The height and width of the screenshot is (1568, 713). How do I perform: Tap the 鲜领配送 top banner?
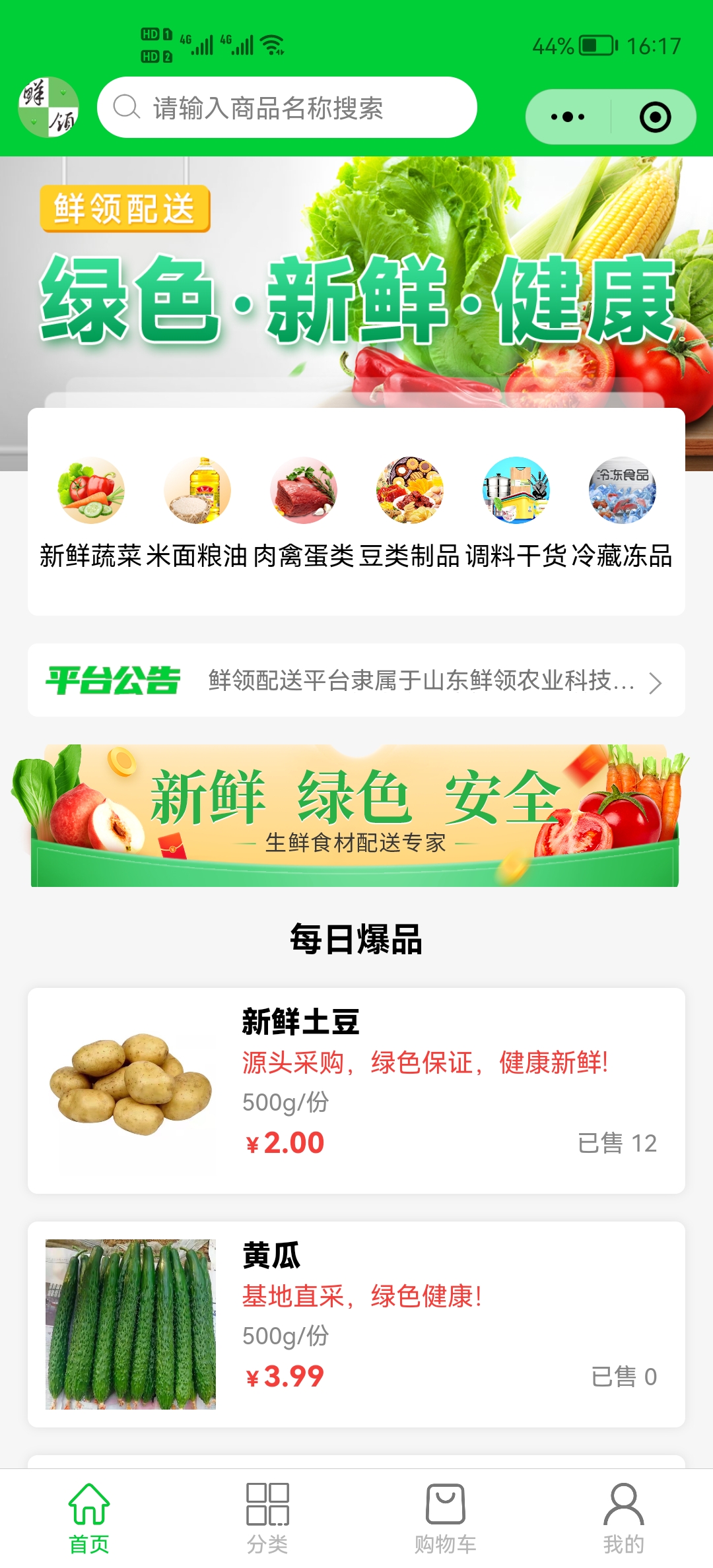click(356, 284)
